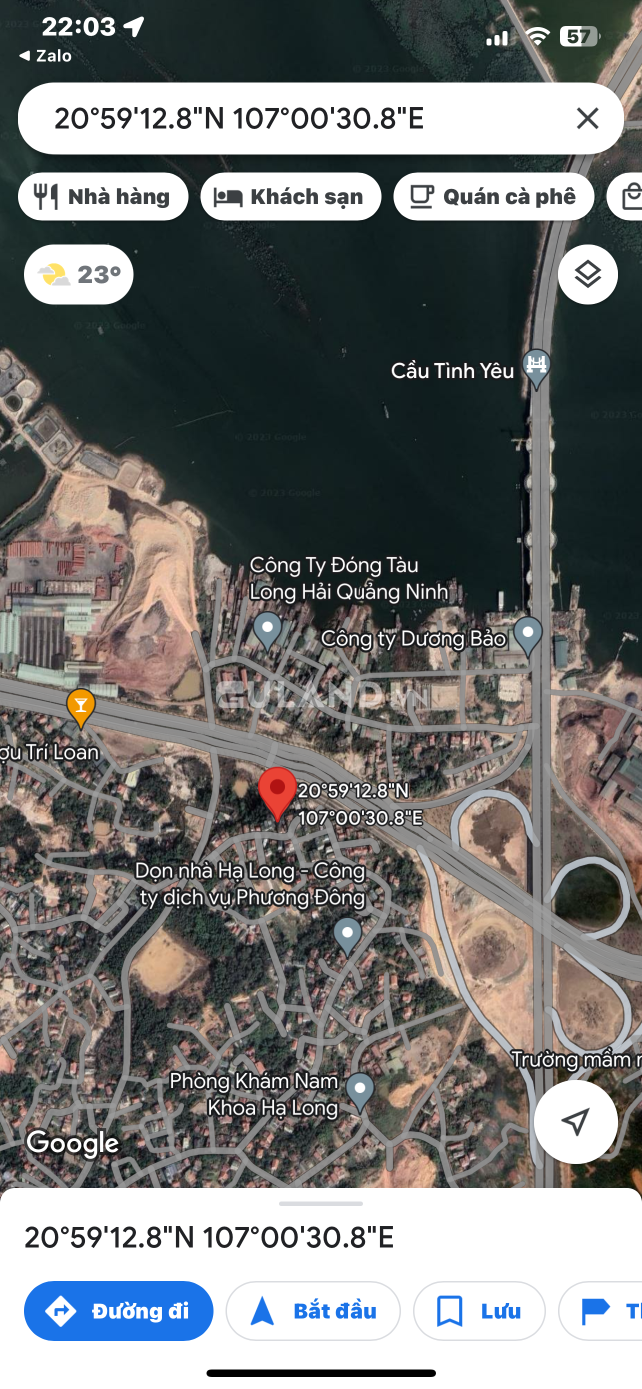Open Công ty Dương Bảo marker
The width and height of the screenshot is (642, 1389).
(x=527, y=635)
